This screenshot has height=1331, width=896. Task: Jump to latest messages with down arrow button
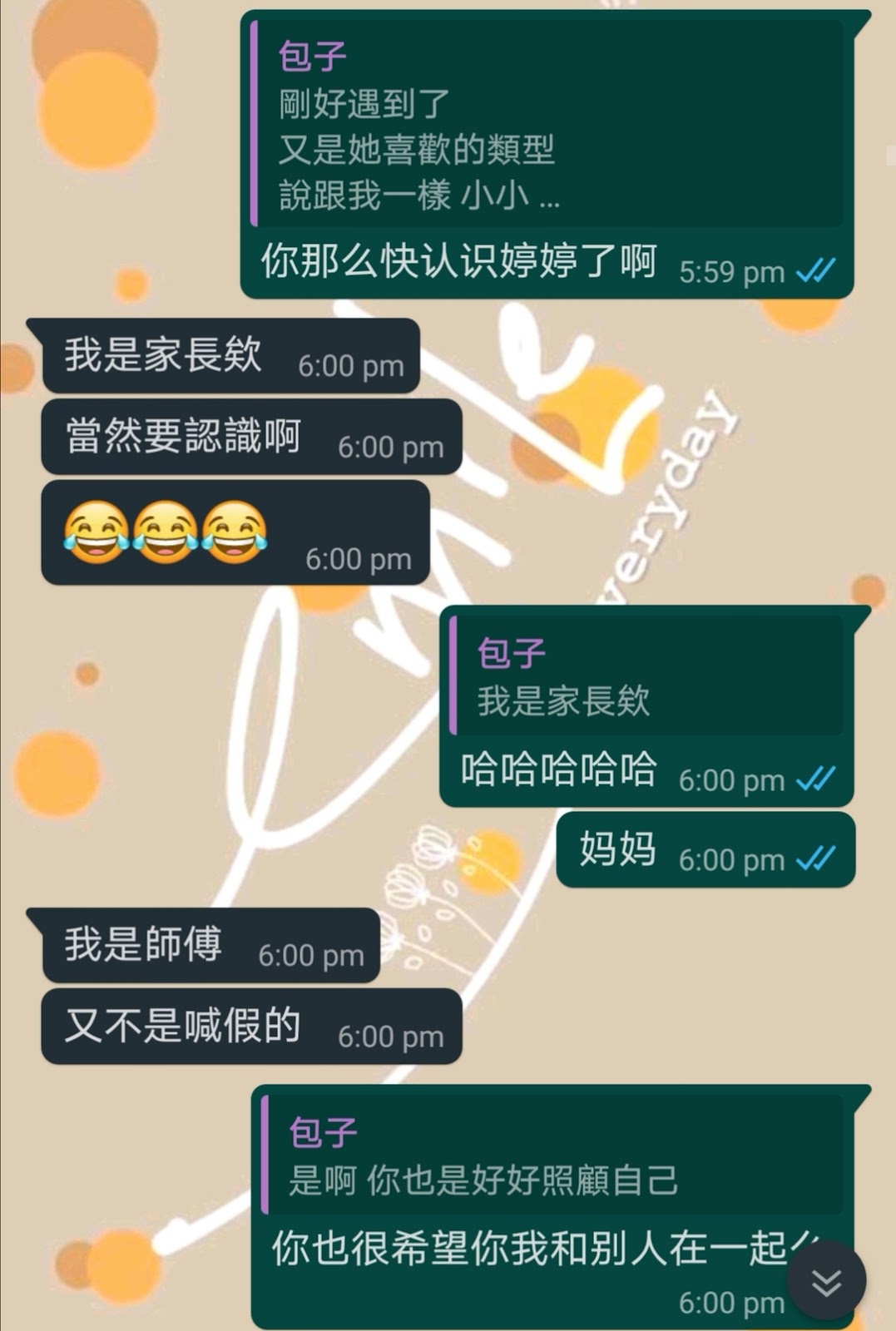[x=826, y=1282]
